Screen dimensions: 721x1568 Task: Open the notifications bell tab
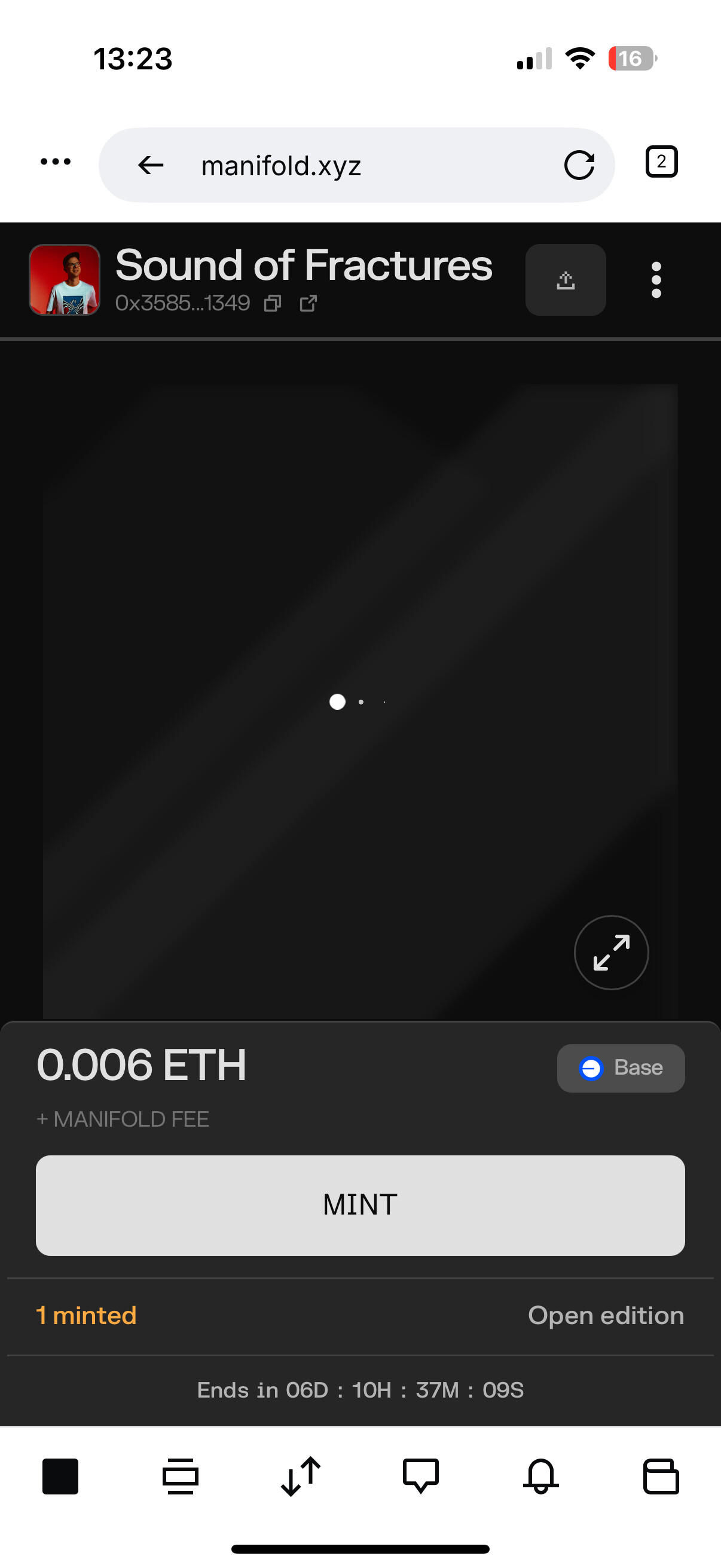pyautogui.click(x=541, y=1477)
